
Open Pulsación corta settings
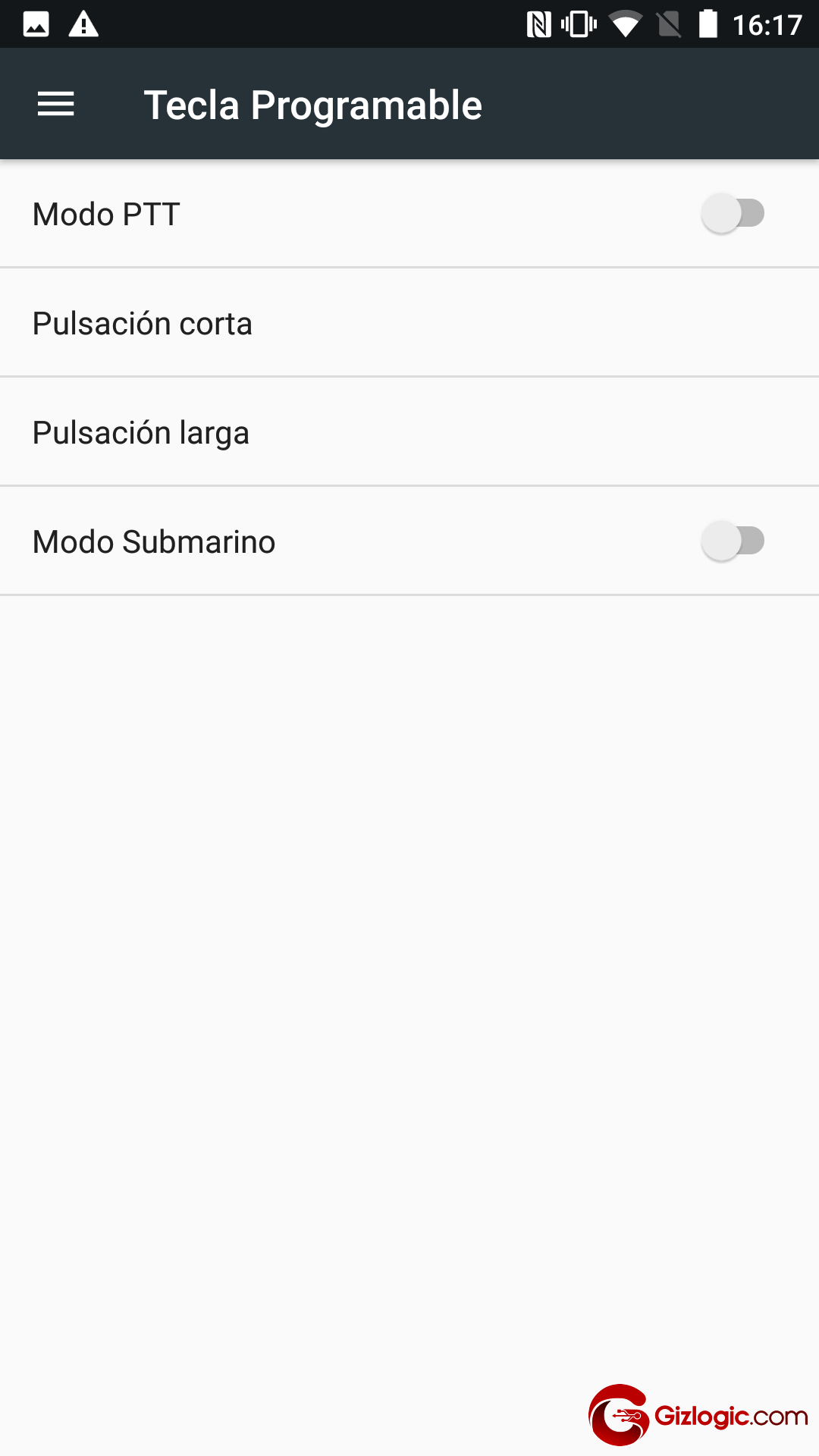point(409,323)
